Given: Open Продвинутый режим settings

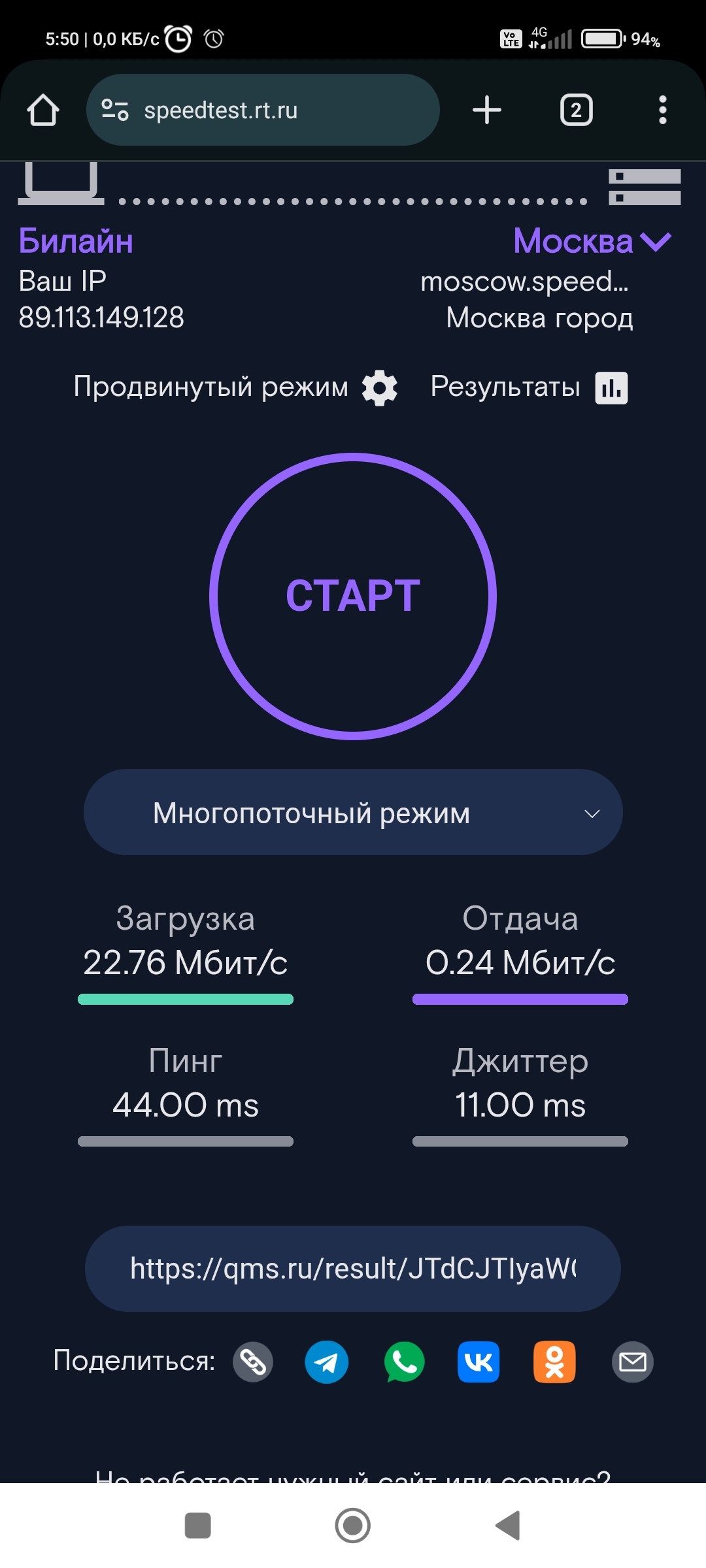Looking at the screenshot, I should 235,387.
